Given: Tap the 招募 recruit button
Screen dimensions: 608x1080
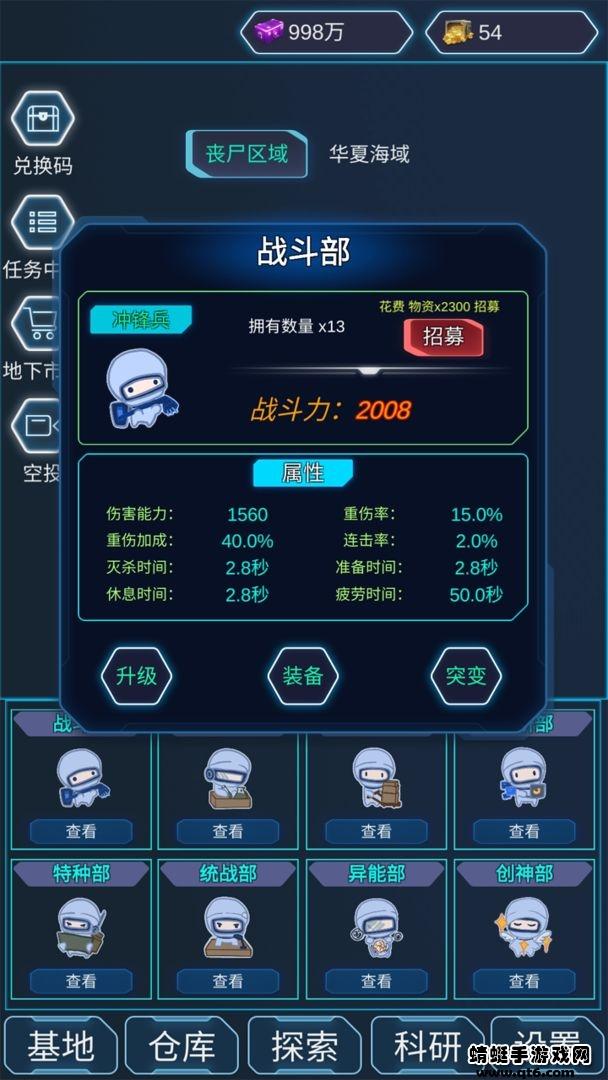Looking at the screenshot, I should point(443,337).
